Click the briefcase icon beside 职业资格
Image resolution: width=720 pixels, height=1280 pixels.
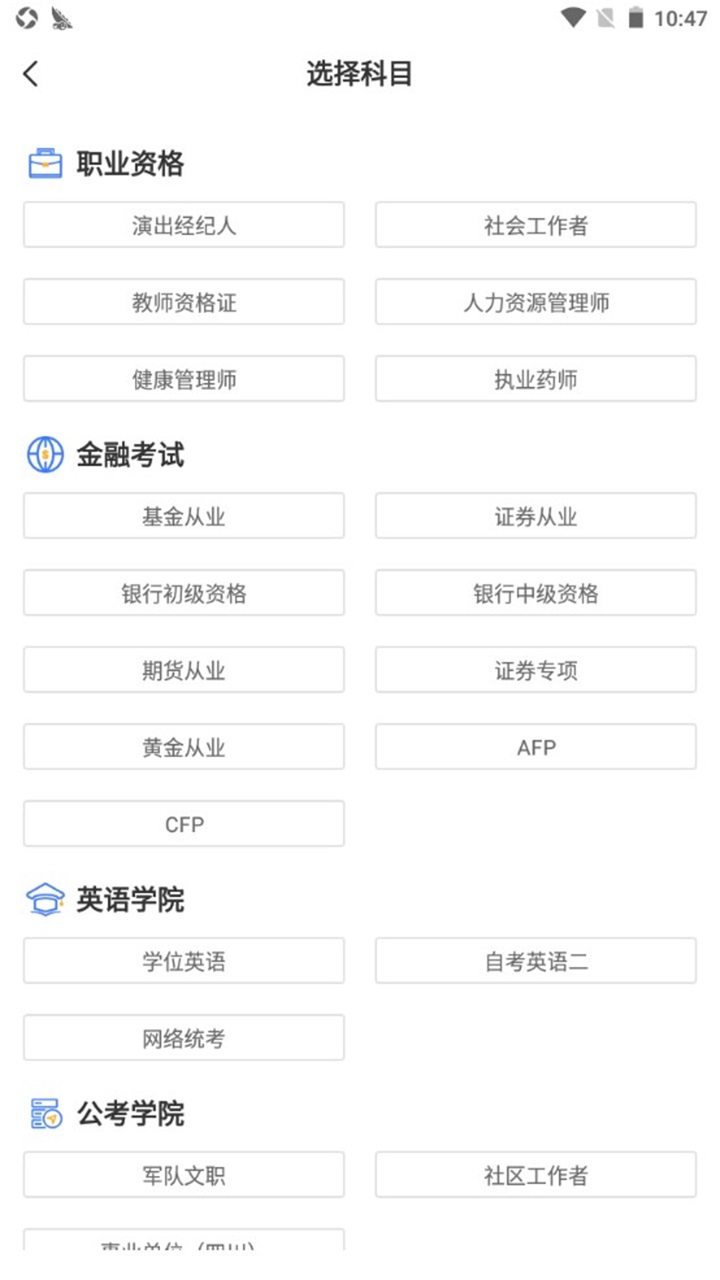click(44, 163)
